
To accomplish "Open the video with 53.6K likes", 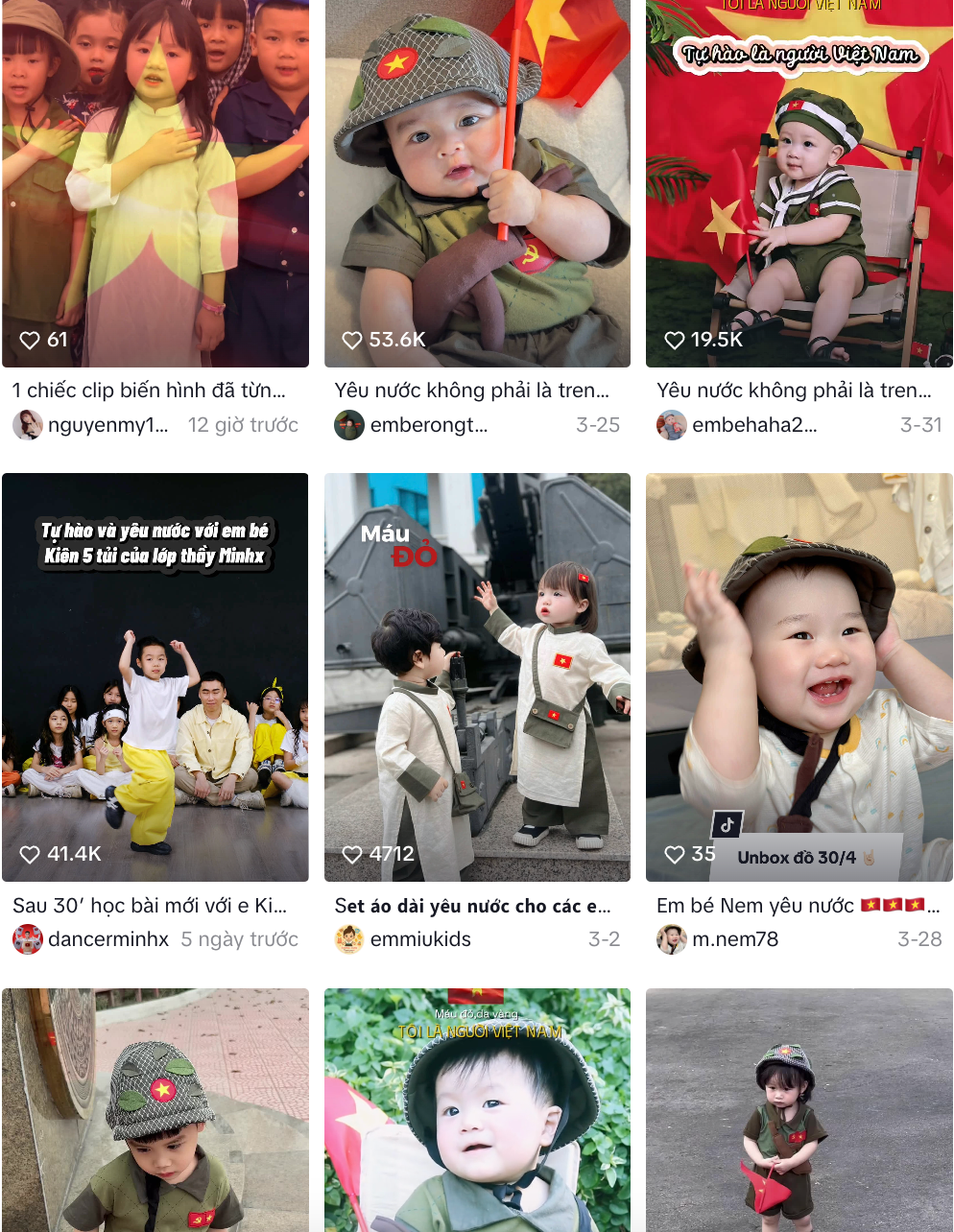I will coord(477,182).
